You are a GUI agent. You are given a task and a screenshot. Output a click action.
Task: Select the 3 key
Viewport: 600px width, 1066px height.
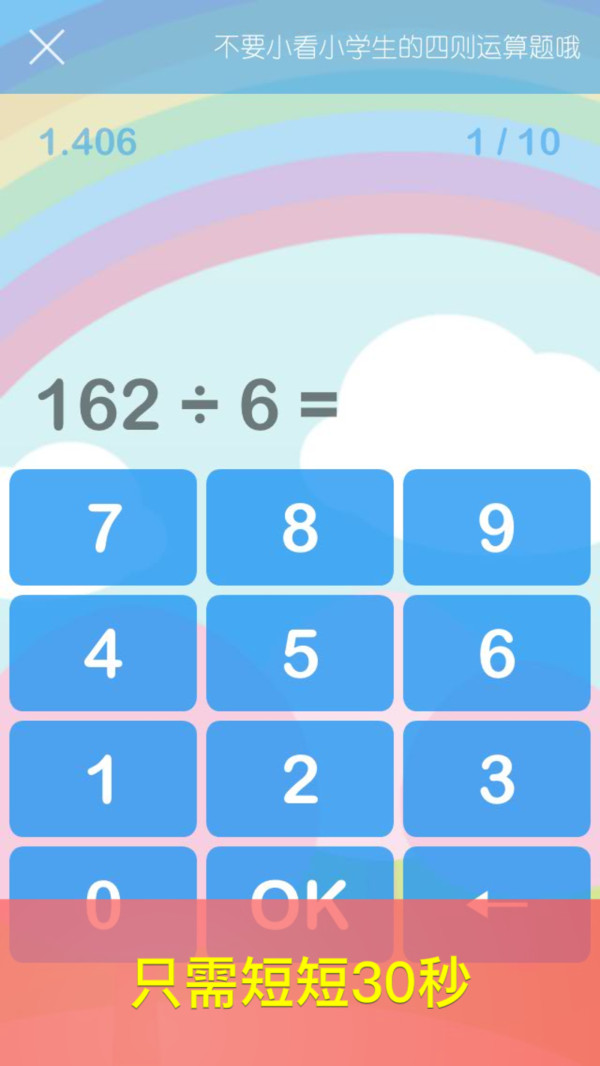tap(497, 779)
